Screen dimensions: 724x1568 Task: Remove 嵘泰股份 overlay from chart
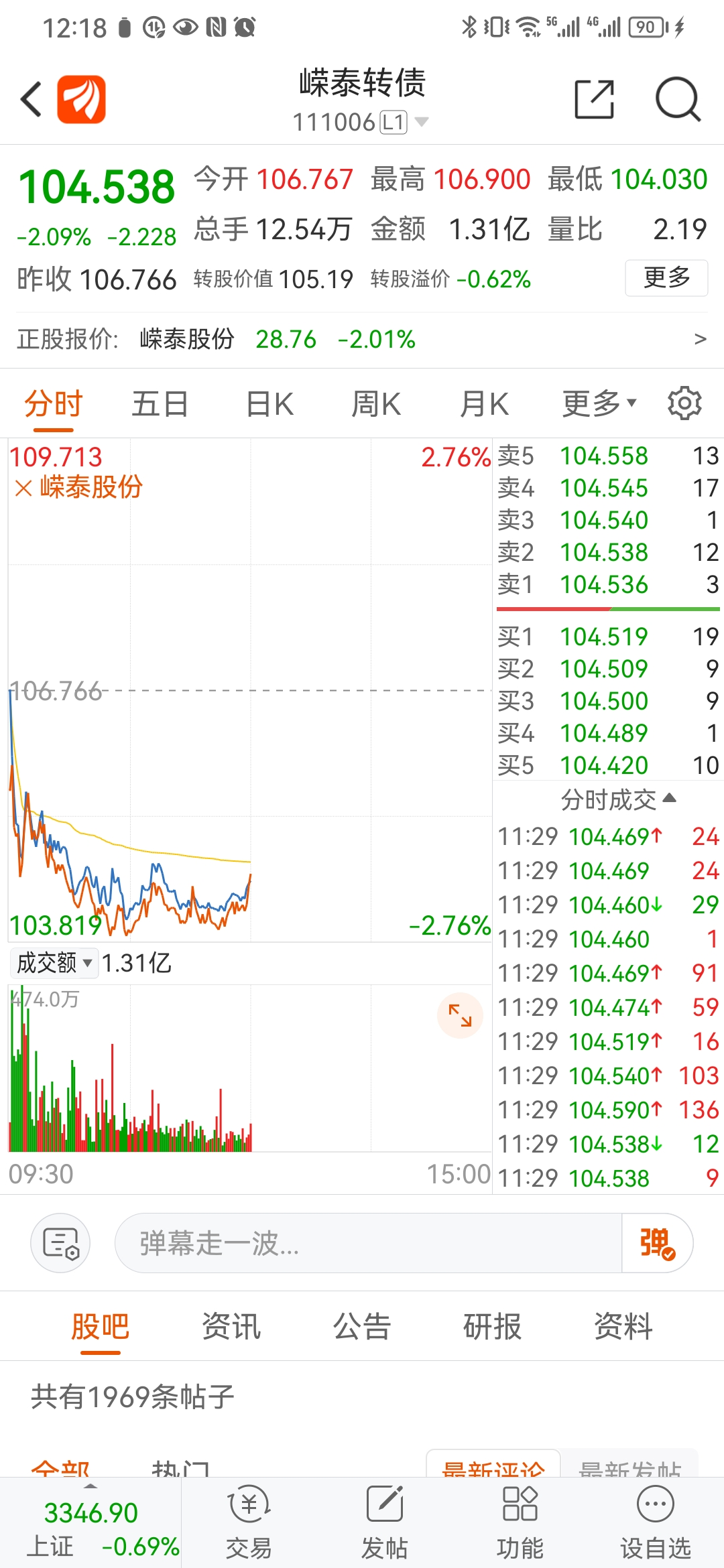(23, 488)
